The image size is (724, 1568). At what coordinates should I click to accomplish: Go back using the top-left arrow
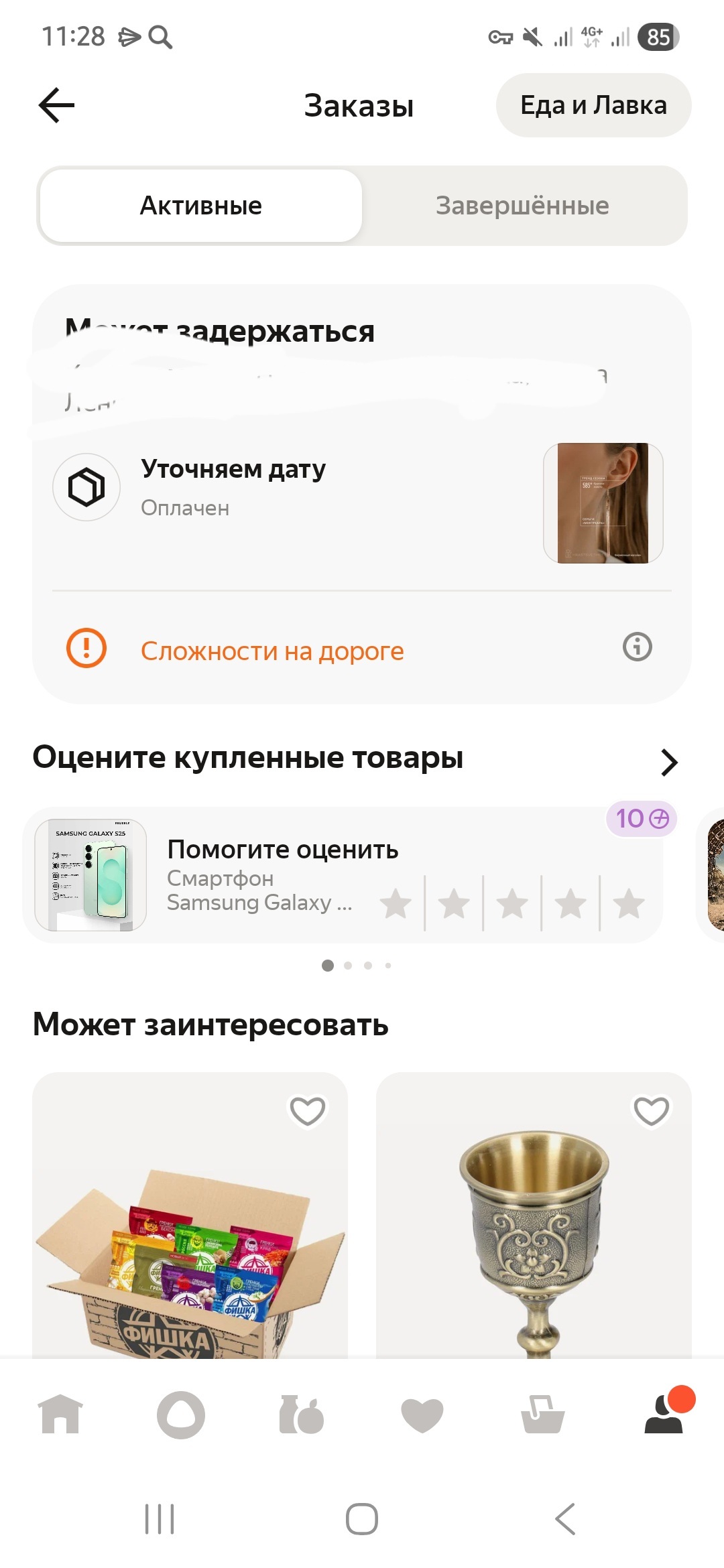(x=56, y=105)
